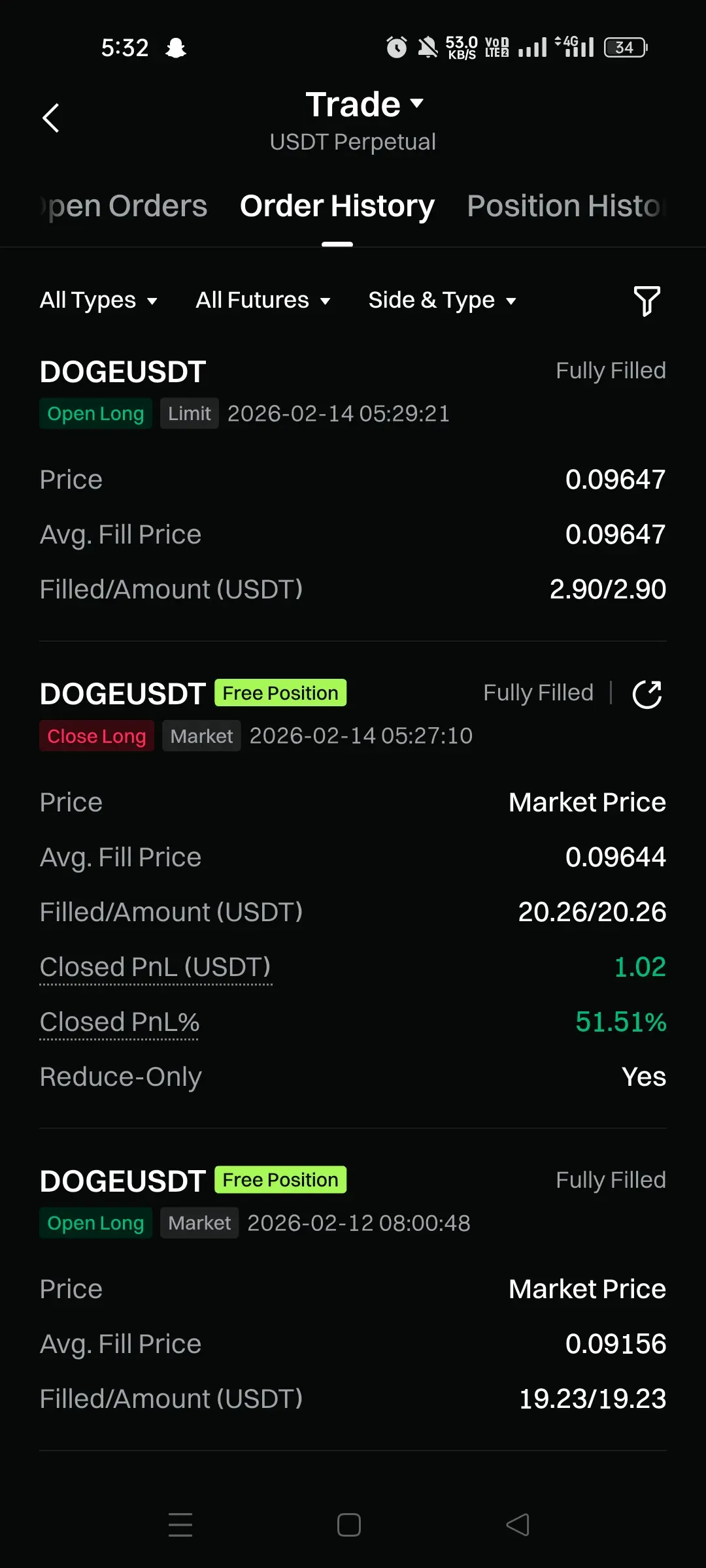Open the DOGEUSDT order filled 19.23 USDT
This screenshot has width=706, height=1568.
point(353,1290)
